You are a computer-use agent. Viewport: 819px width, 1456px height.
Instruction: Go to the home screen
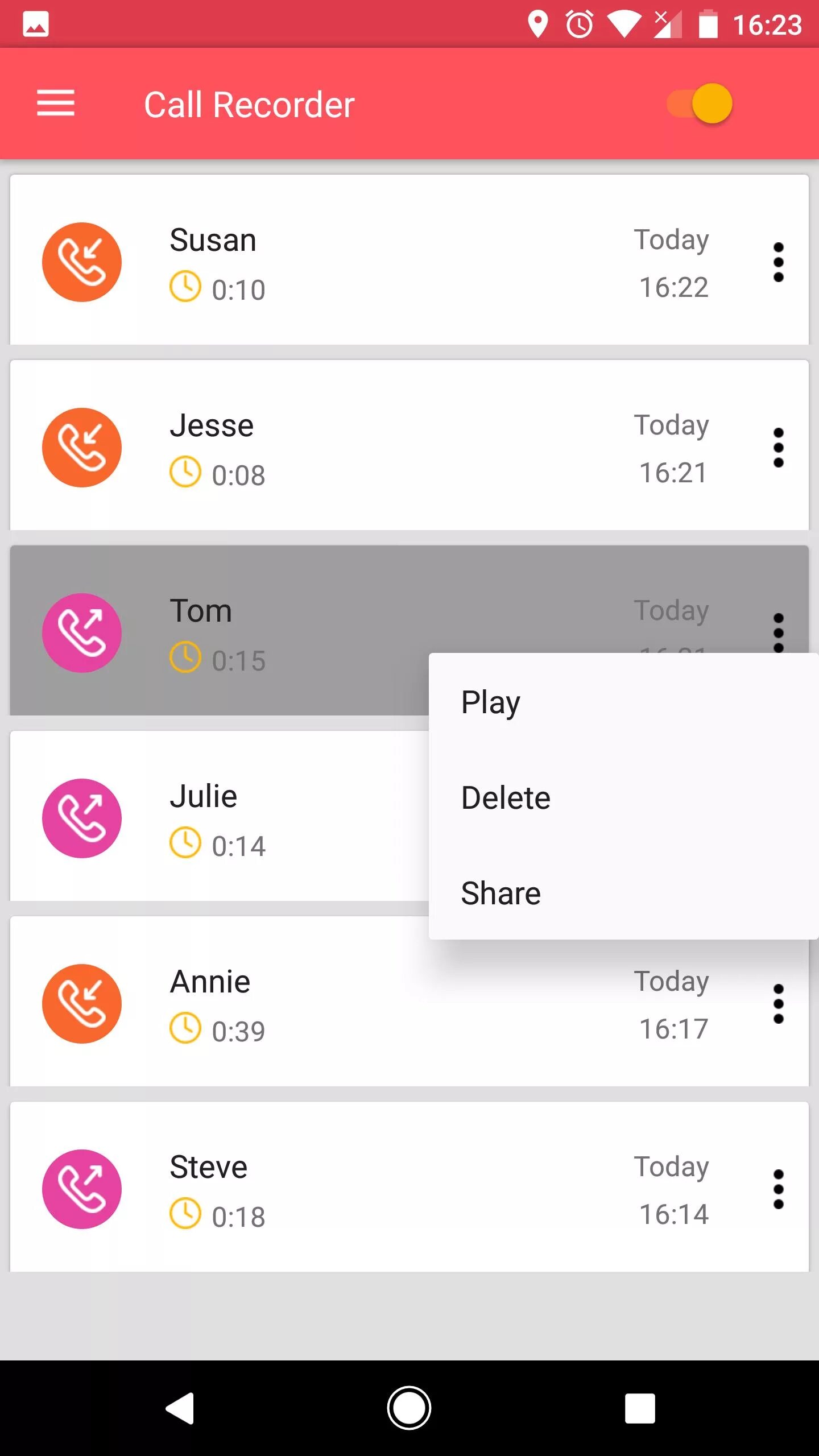[x=409, y=1408]
